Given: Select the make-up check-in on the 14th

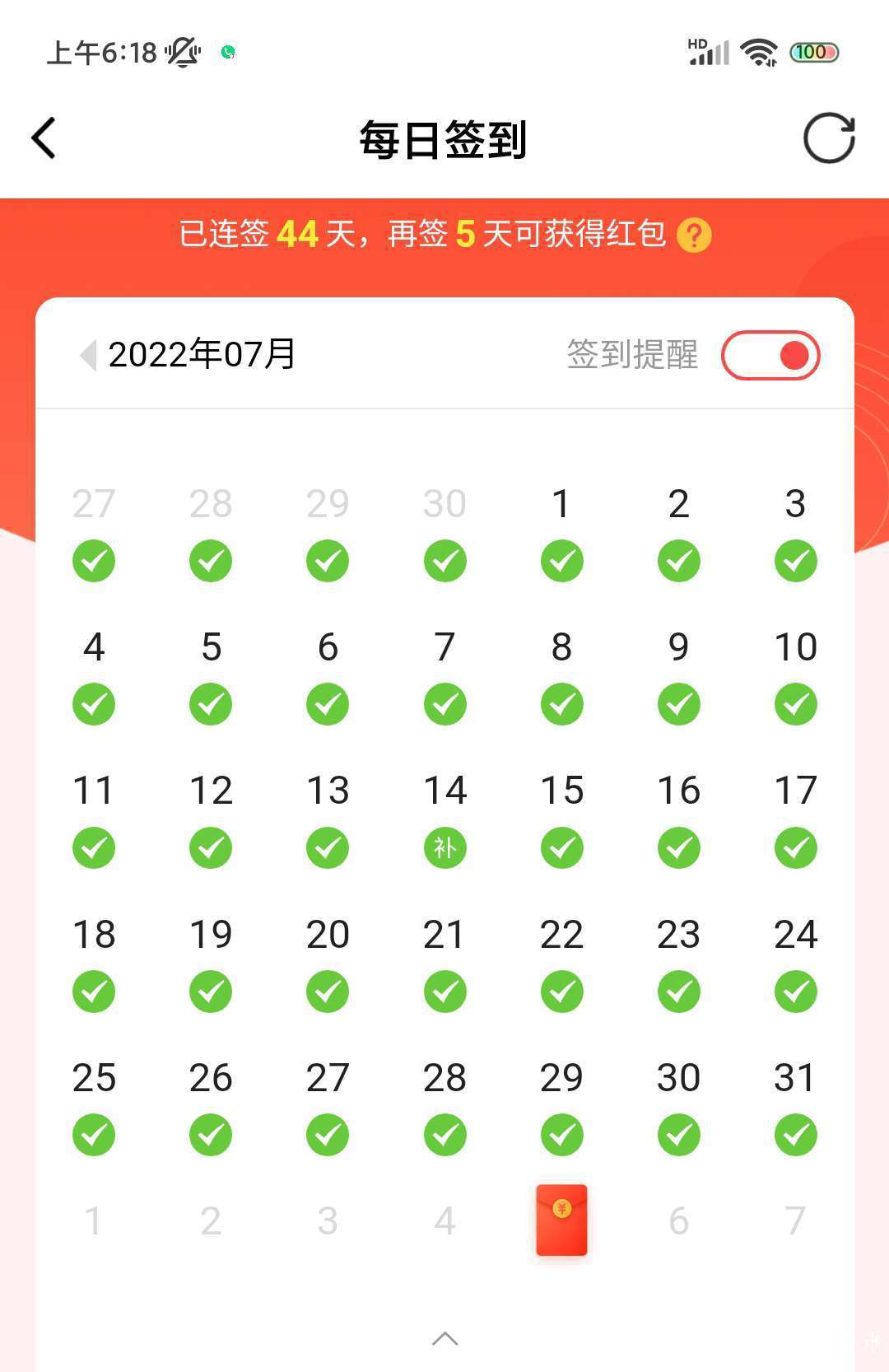Looking at the screenshot, I should click(x=444, y=847).
